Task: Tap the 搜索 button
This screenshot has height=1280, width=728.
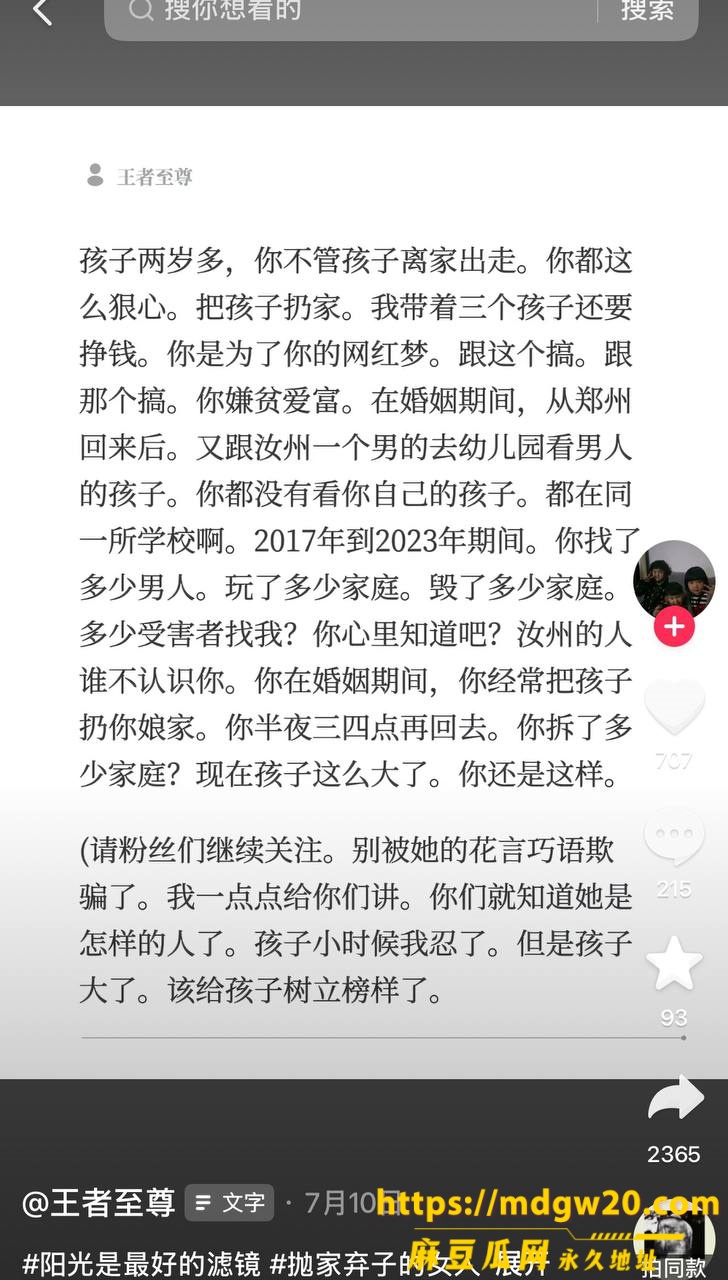Action: pos(647,11)
